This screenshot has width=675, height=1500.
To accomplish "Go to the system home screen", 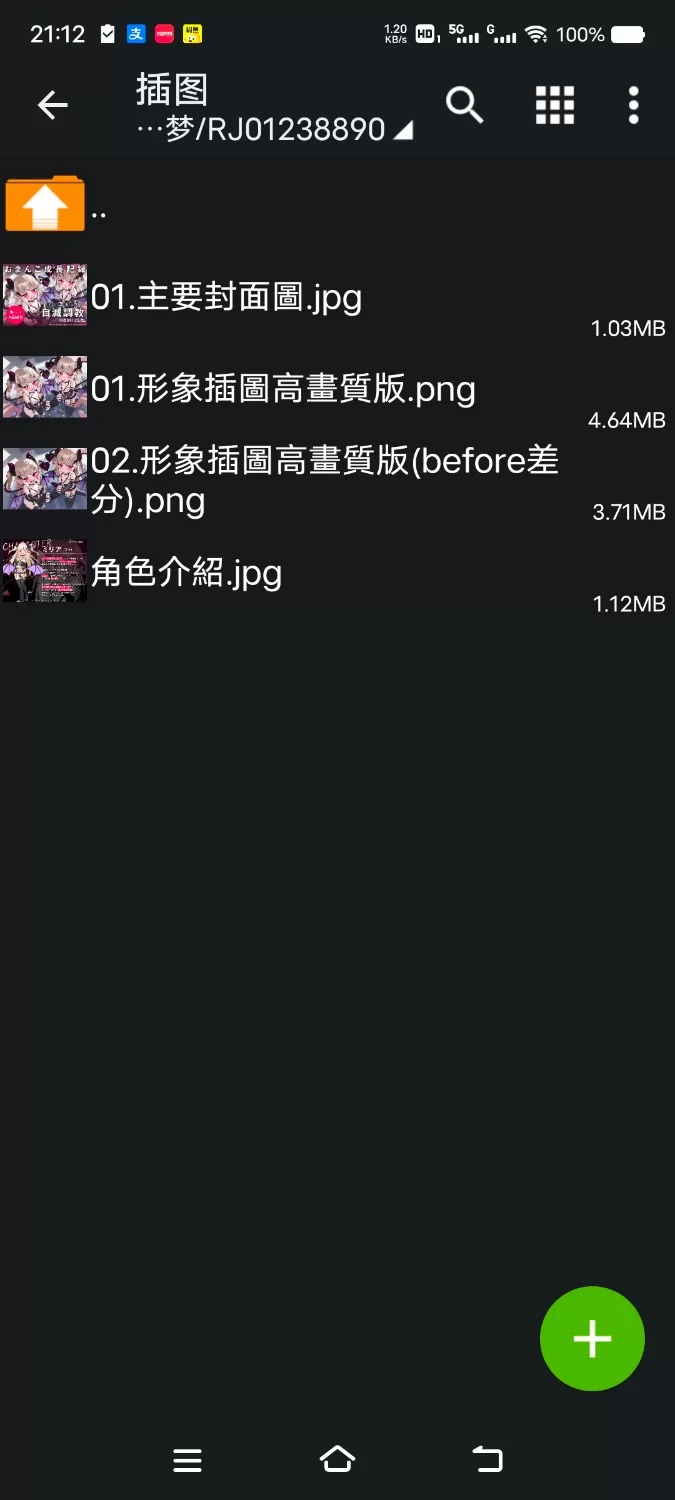I will tap(337, 1460).
